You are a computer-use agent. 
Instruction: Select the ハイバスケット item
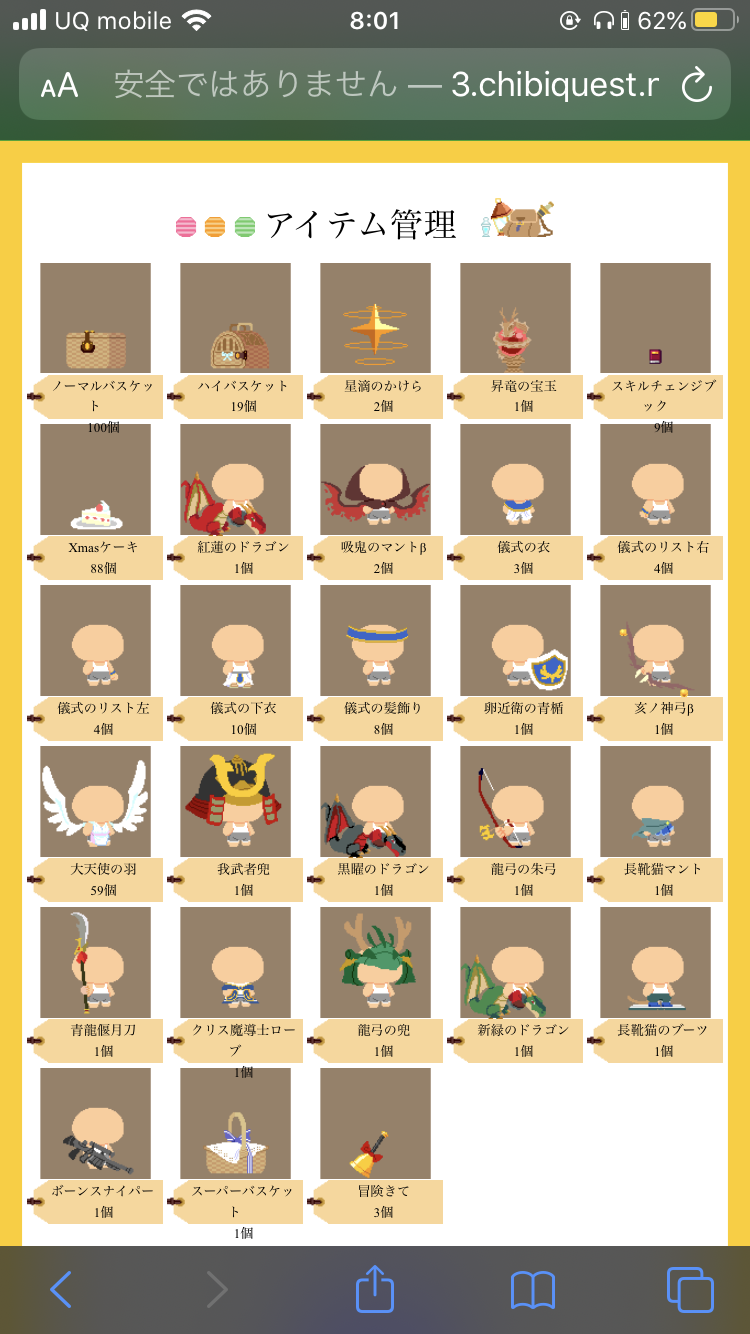[235, 318]
